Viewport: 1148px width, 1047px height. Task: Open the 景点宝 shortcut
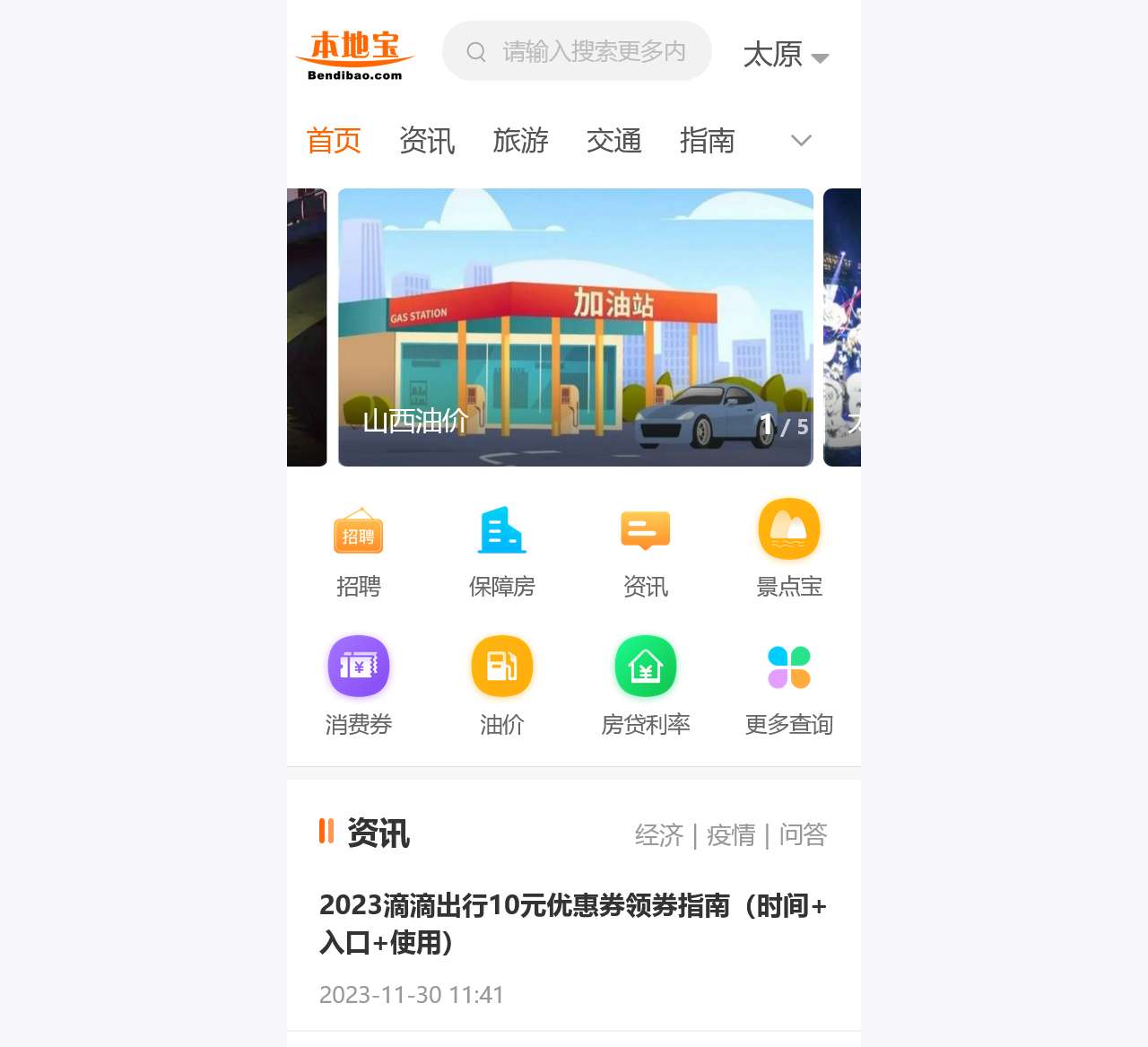pyautogui.click(x=789, y=548)
